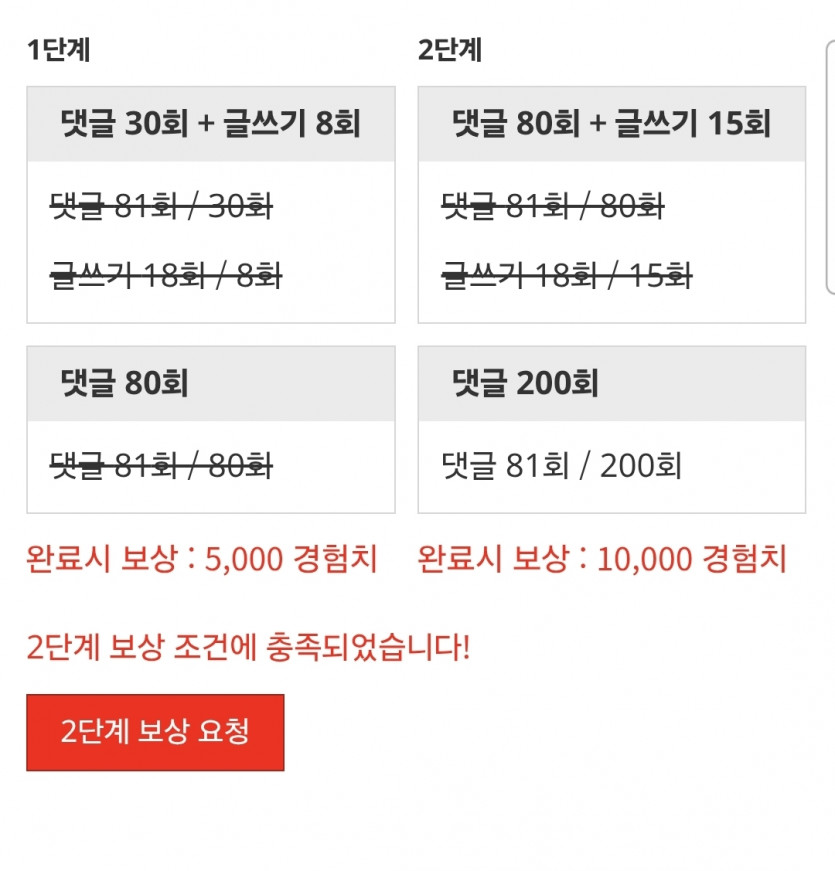Click the "댓글 80회 + 글쓰기 15회" mission header

pos(611,122)
